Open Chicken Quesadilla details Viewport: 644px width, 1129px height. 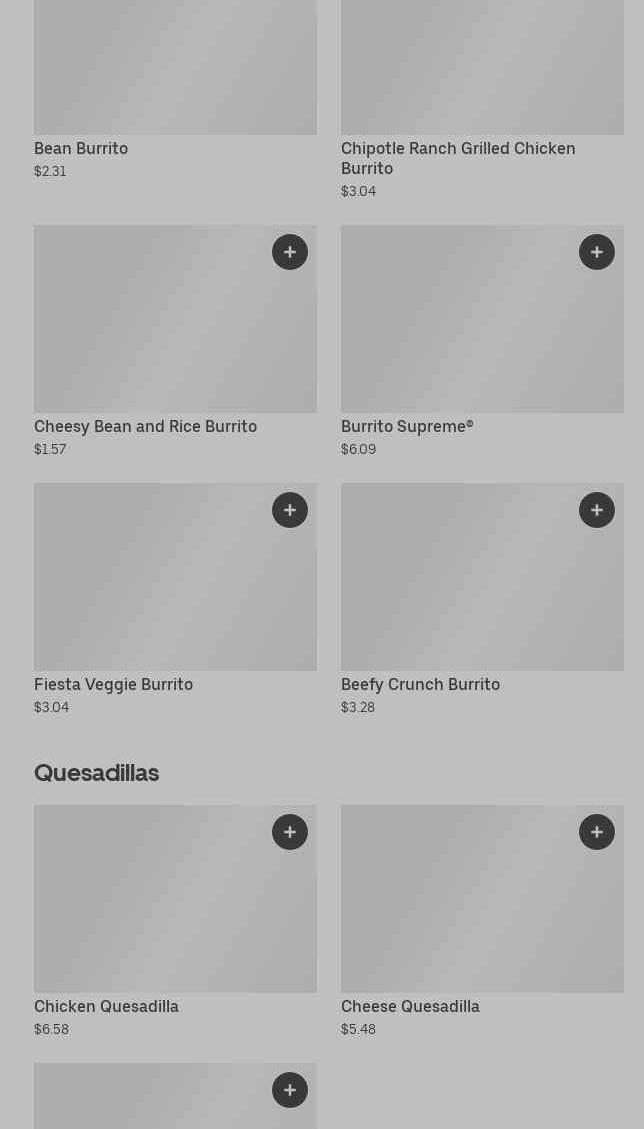(175, 921)
